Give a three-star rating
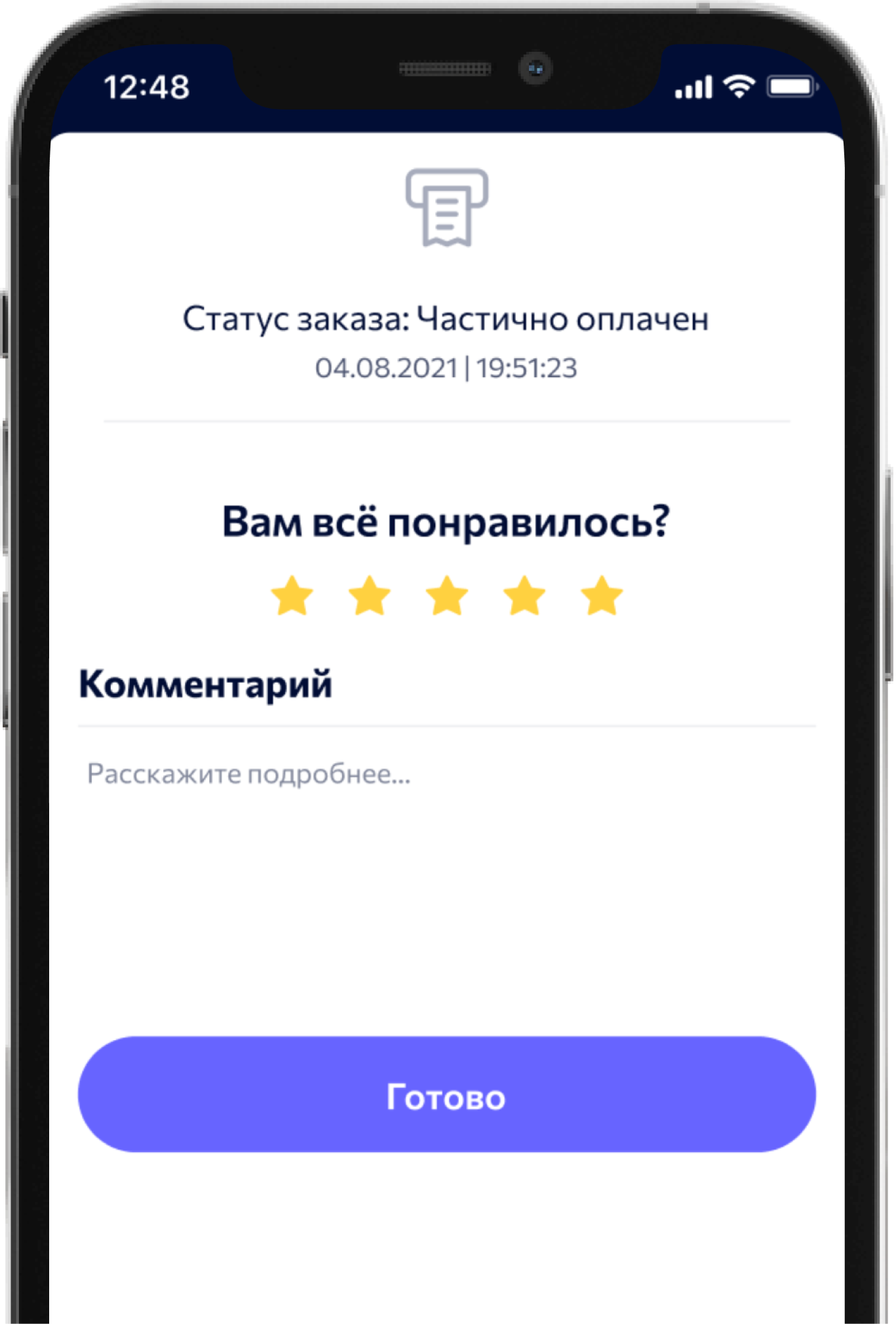 447,596
